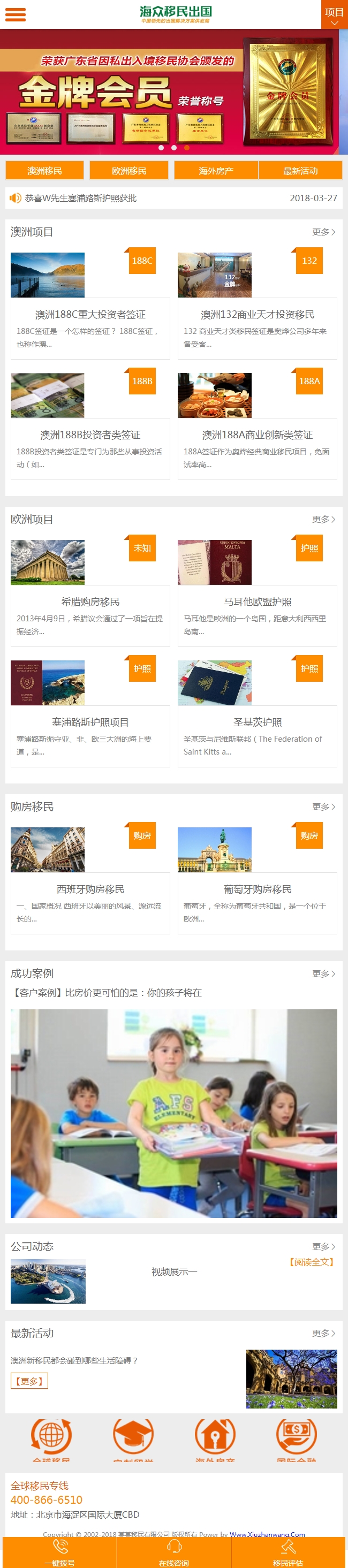The height and width of the screenshot is (1568, 348).
Task: Open 圣基茨护照 card
Action: [x=257, y=722]
